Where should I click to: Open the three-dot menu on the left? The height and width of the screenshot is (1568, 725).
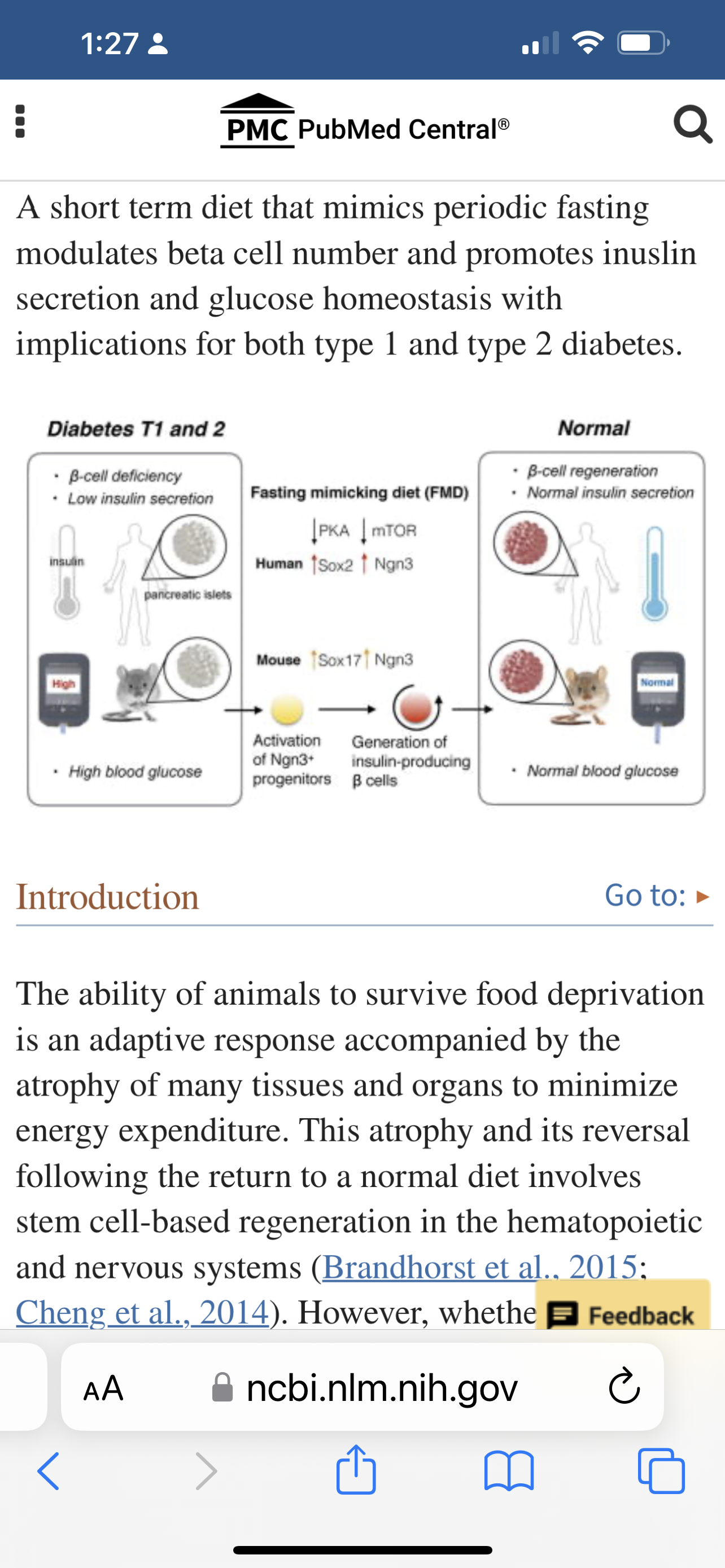tap(19, 122)
